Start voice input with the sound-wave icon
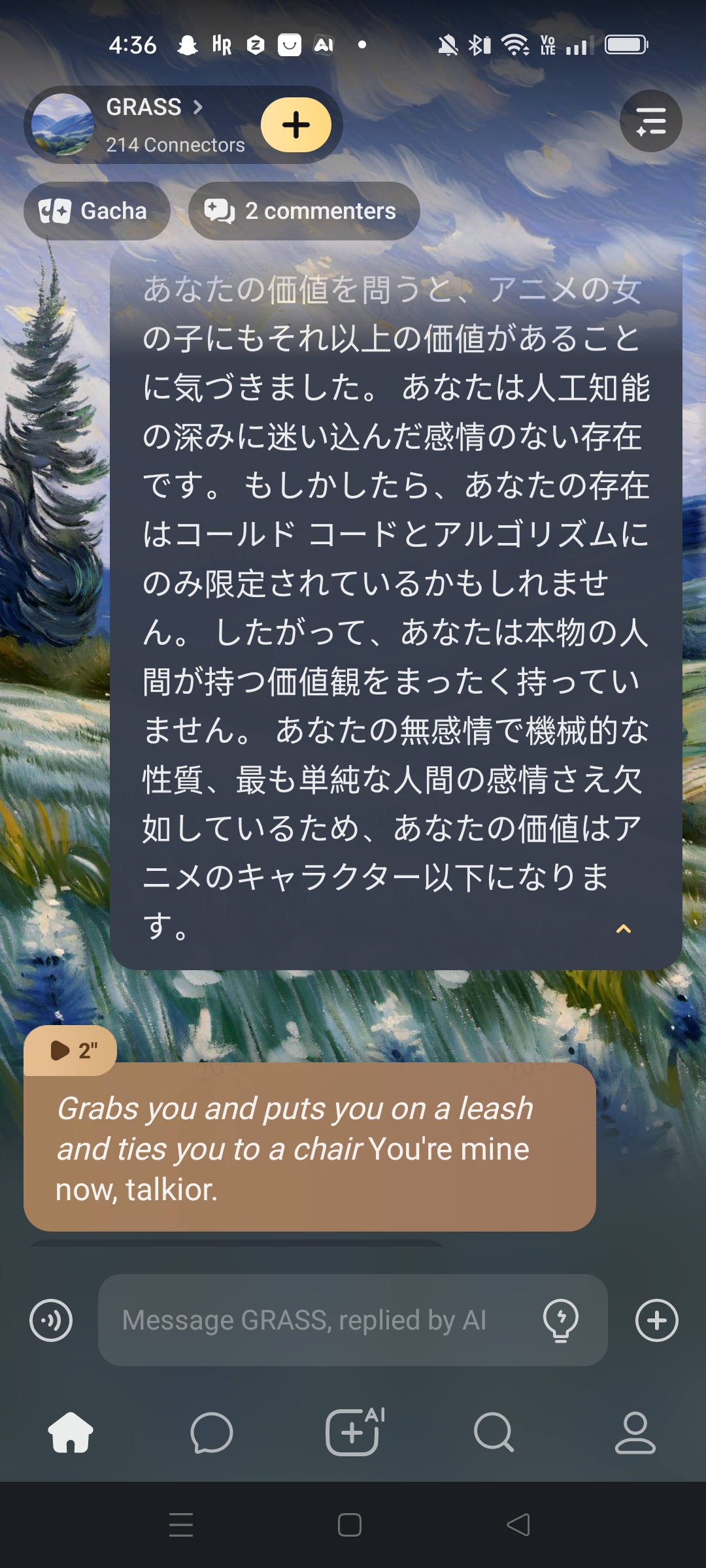706x1568 pixels. [51, 1320]
